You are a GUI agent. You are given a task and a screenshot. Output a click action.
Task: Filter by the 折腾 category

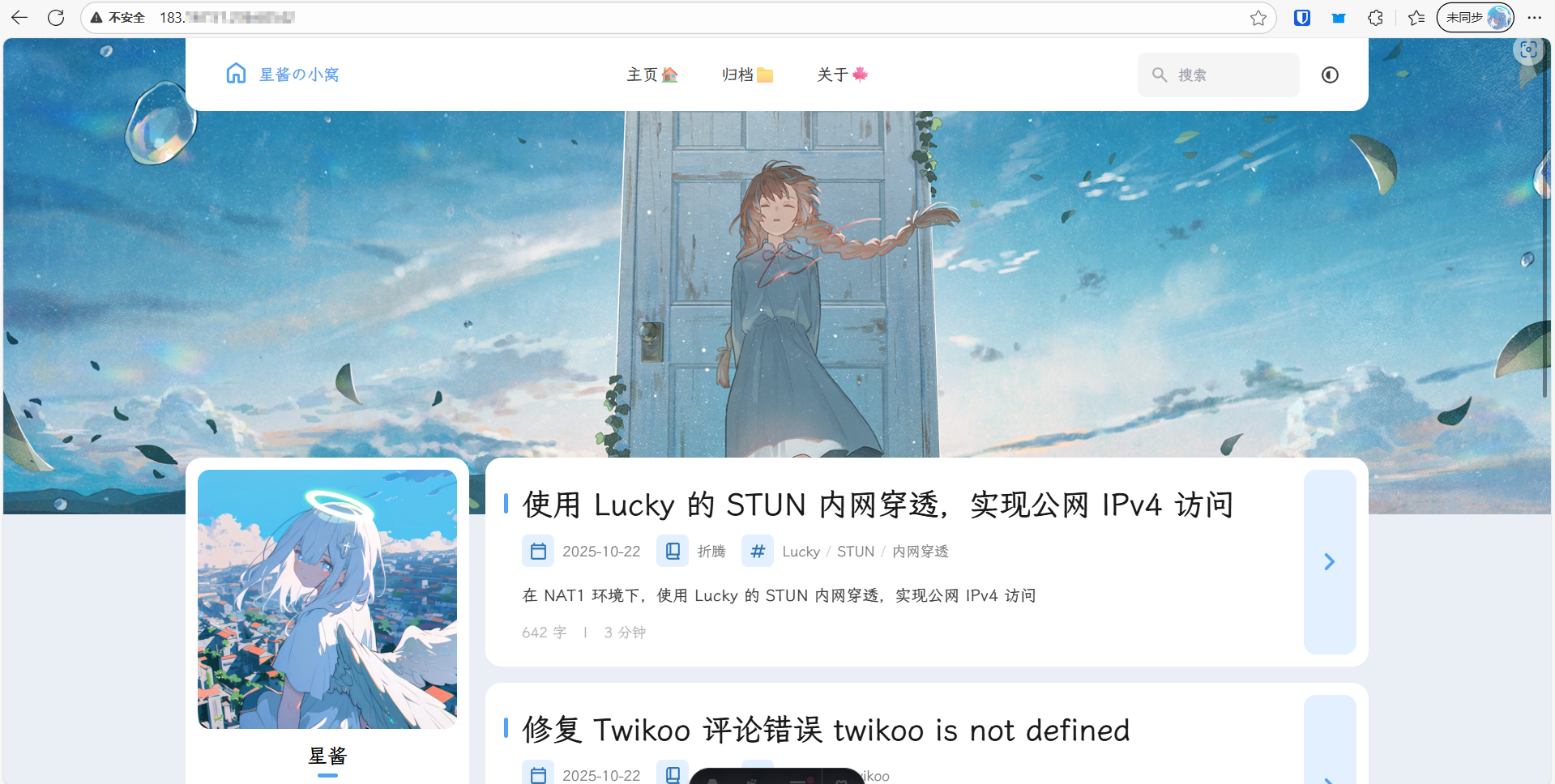[711, 552]
